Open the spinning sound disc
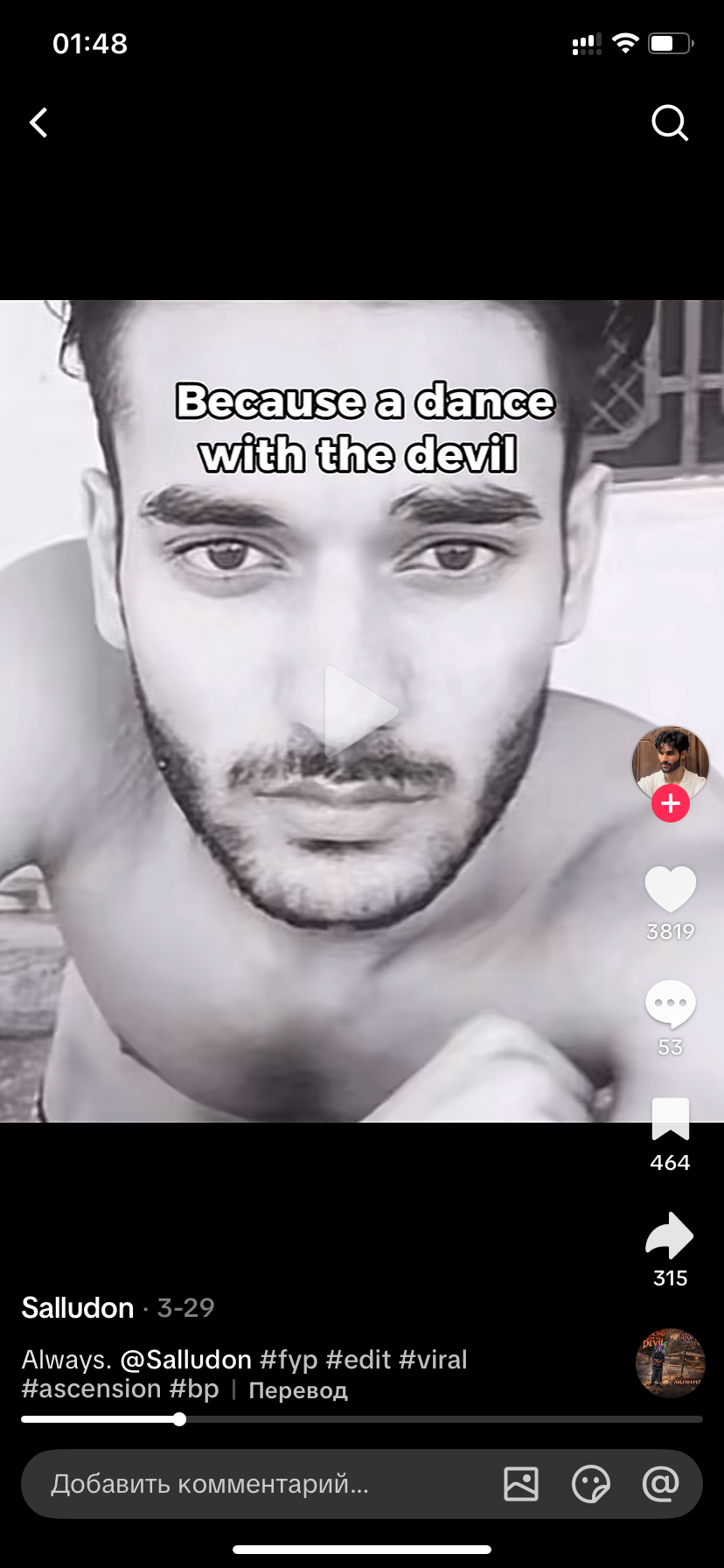724x1568 pixels. pyautogui.click(x=670, y=1361)
